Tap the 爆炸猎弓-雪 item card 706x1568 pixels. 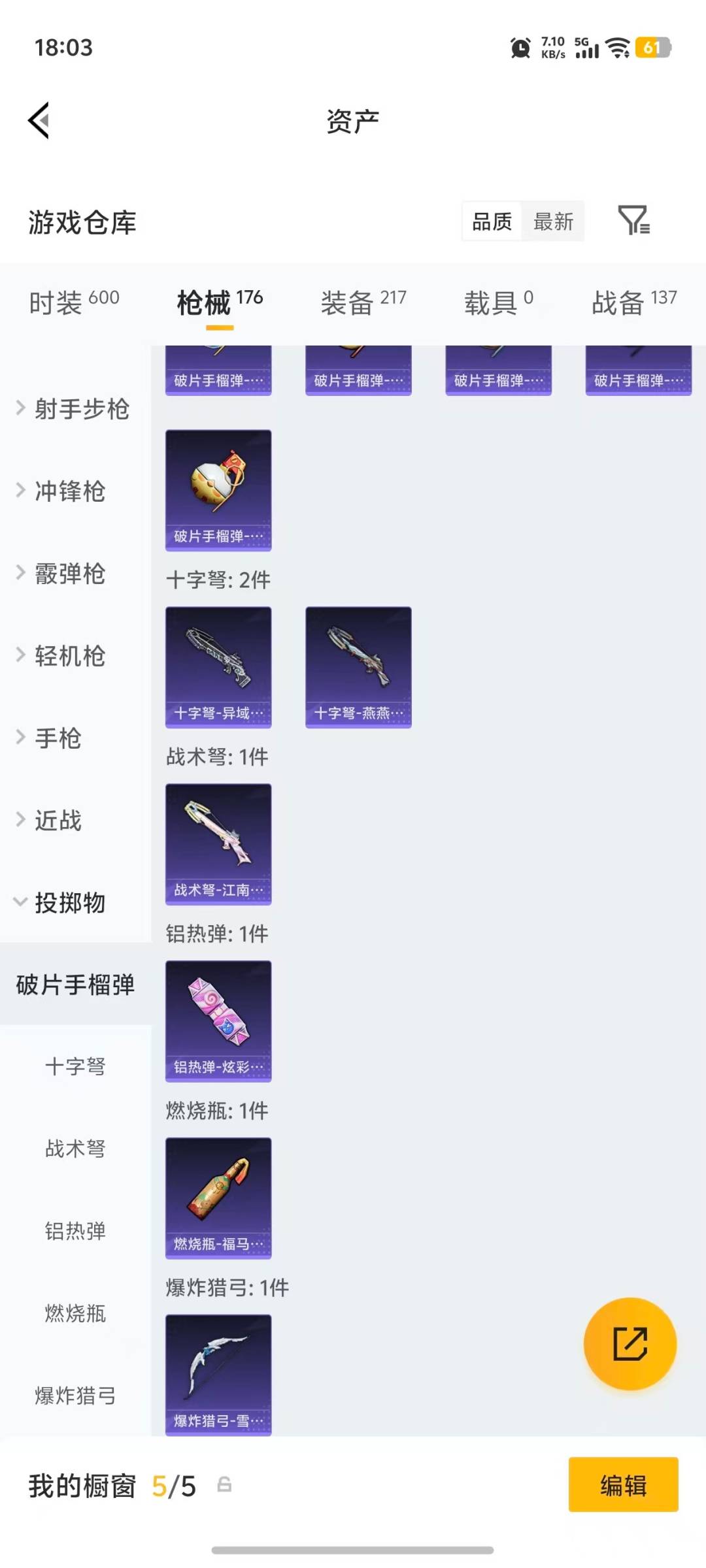(218, 1375)
